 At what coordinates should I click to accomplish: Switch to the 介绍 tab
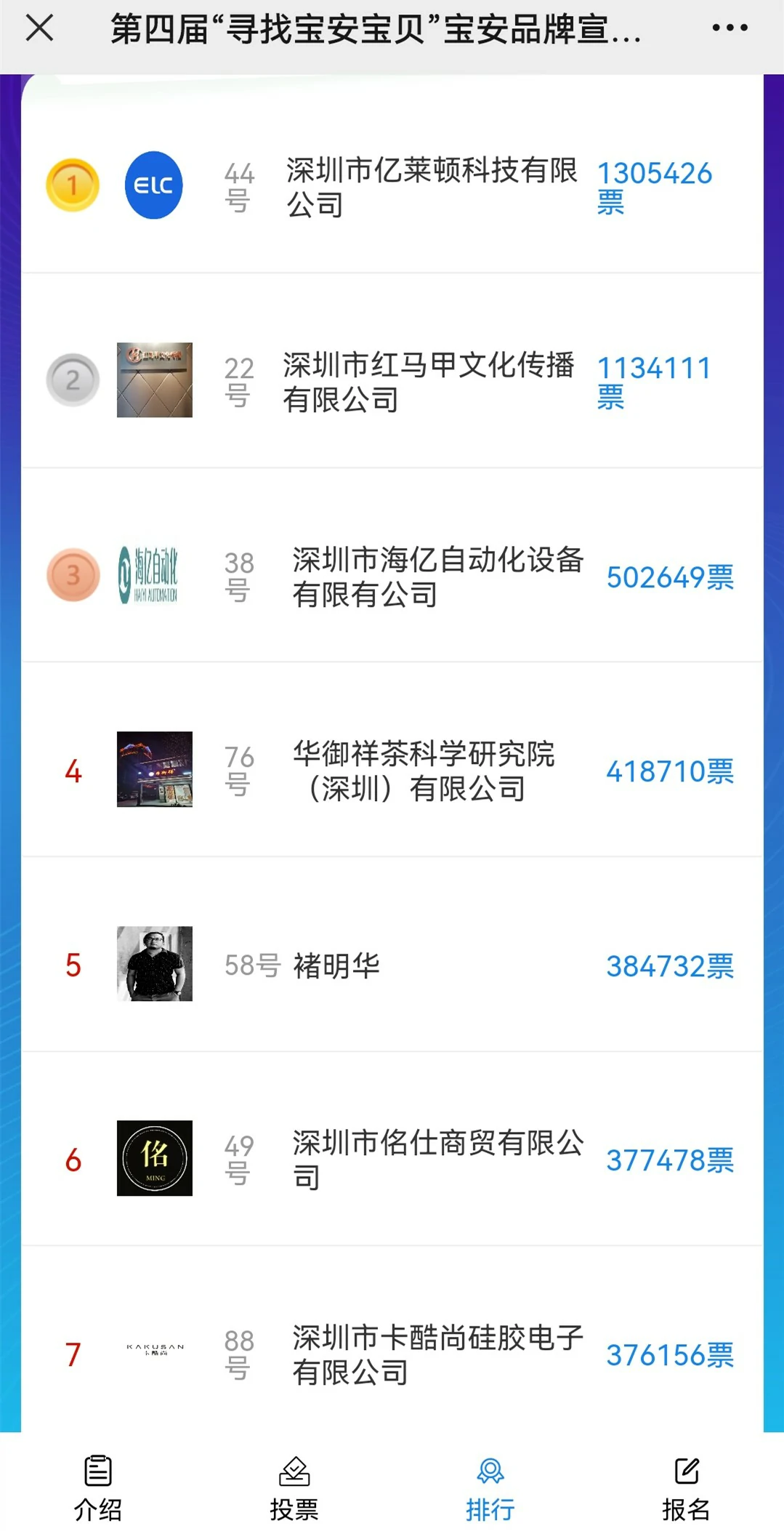(x=98, y=1487)
